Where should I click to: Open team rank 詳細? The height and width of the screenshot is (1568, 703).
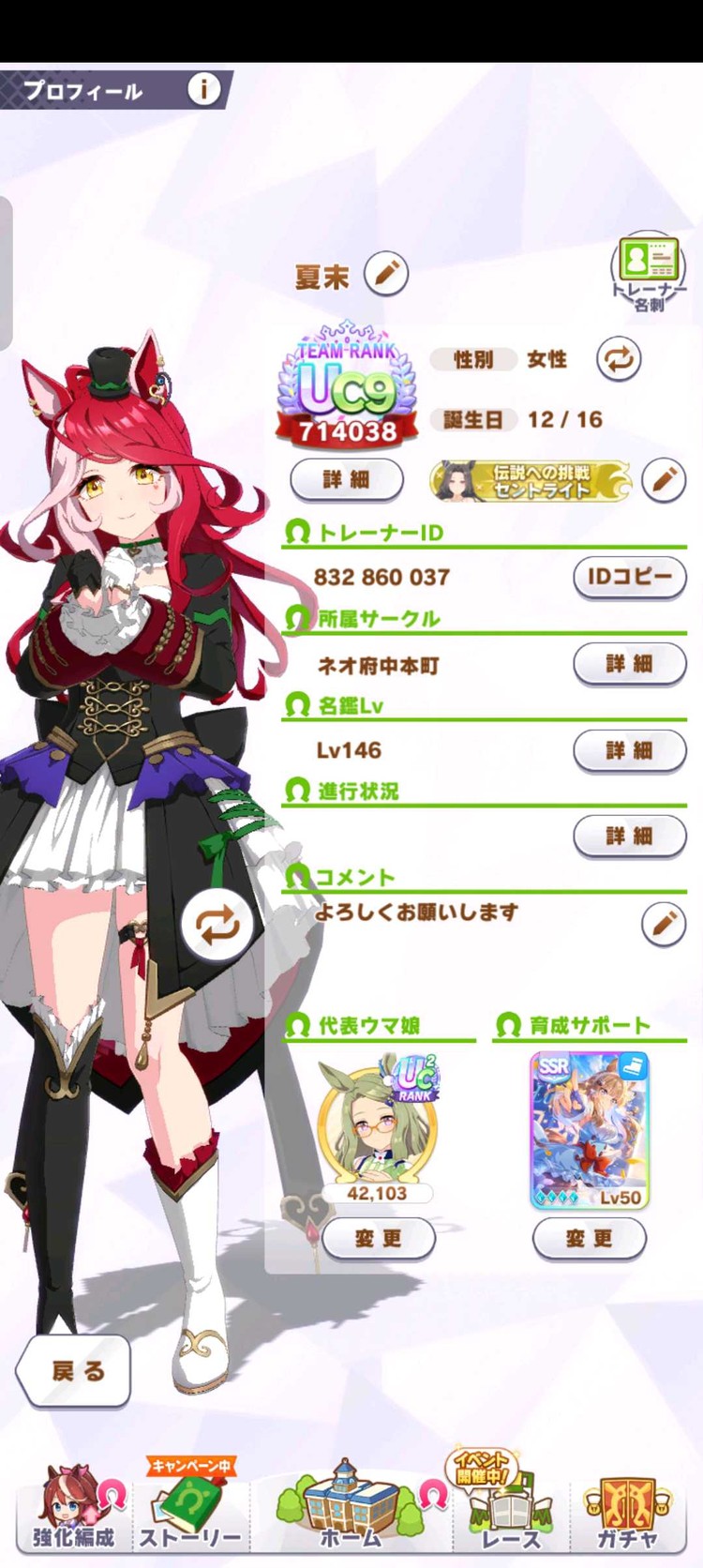[x=347, y=479]
